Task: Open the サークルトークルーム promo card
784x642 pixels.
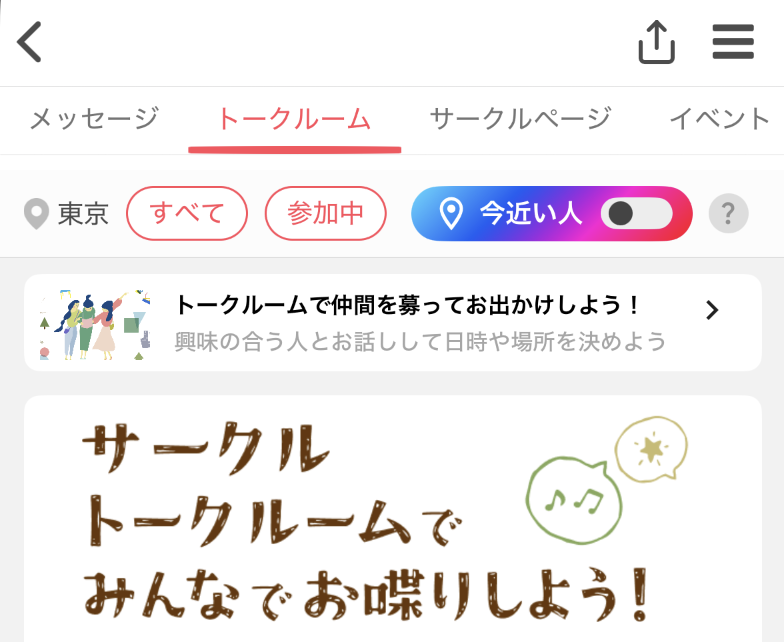Action: tap(392, 520)
